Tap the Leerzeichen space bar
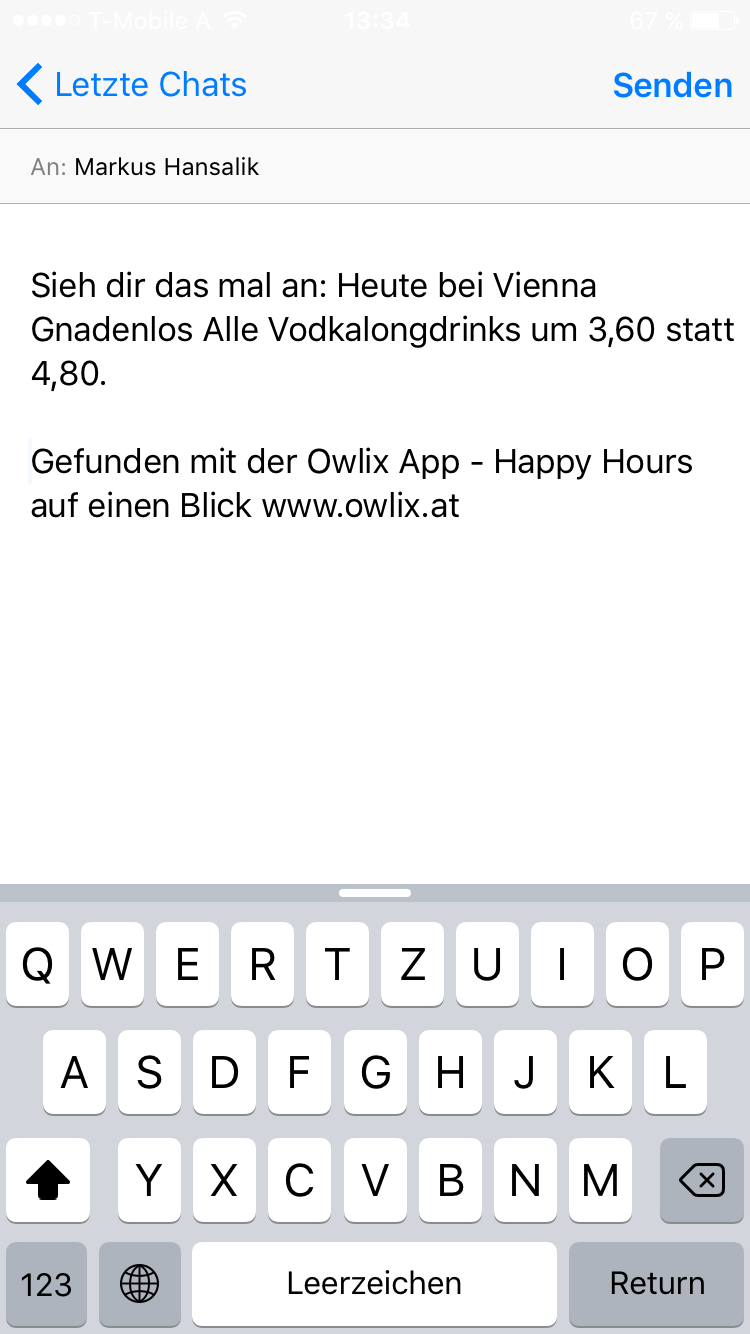Image resolution: width=750 pixels, height=1334 pixels. [374, 1284]
